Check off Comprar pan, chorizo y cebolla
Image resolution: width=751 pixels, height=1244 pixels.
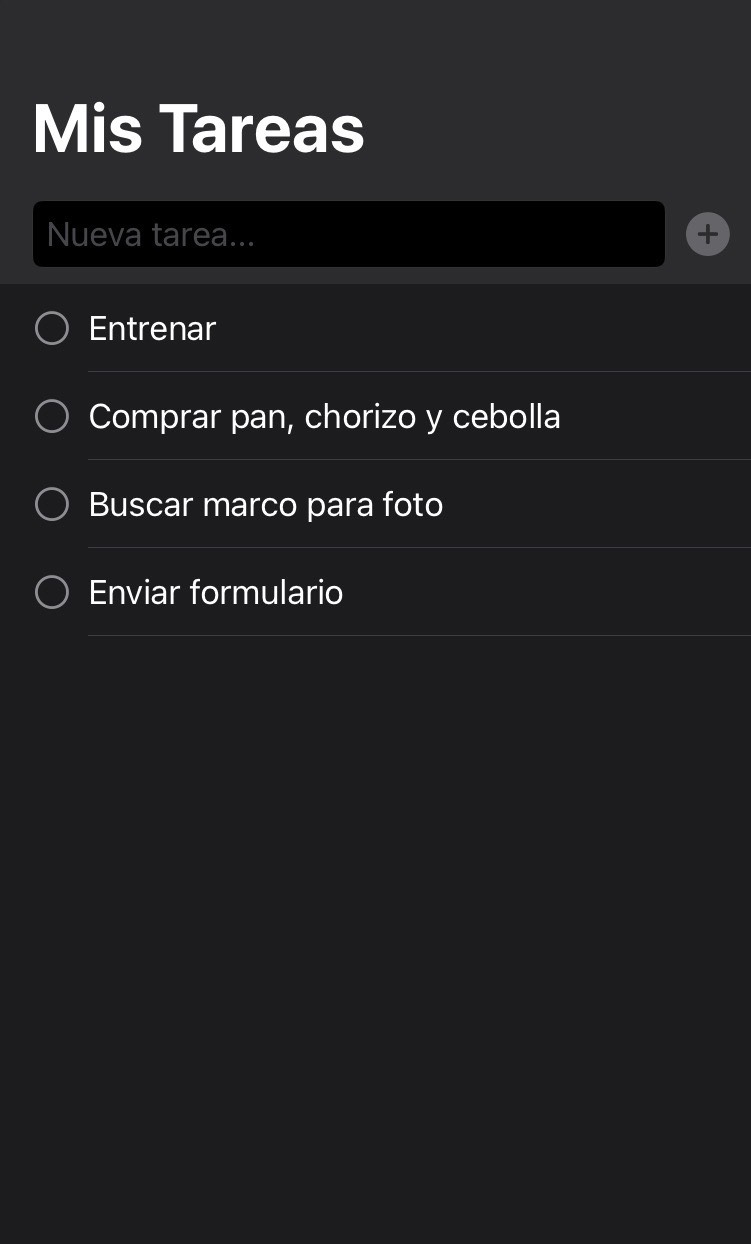click(52, 416)
